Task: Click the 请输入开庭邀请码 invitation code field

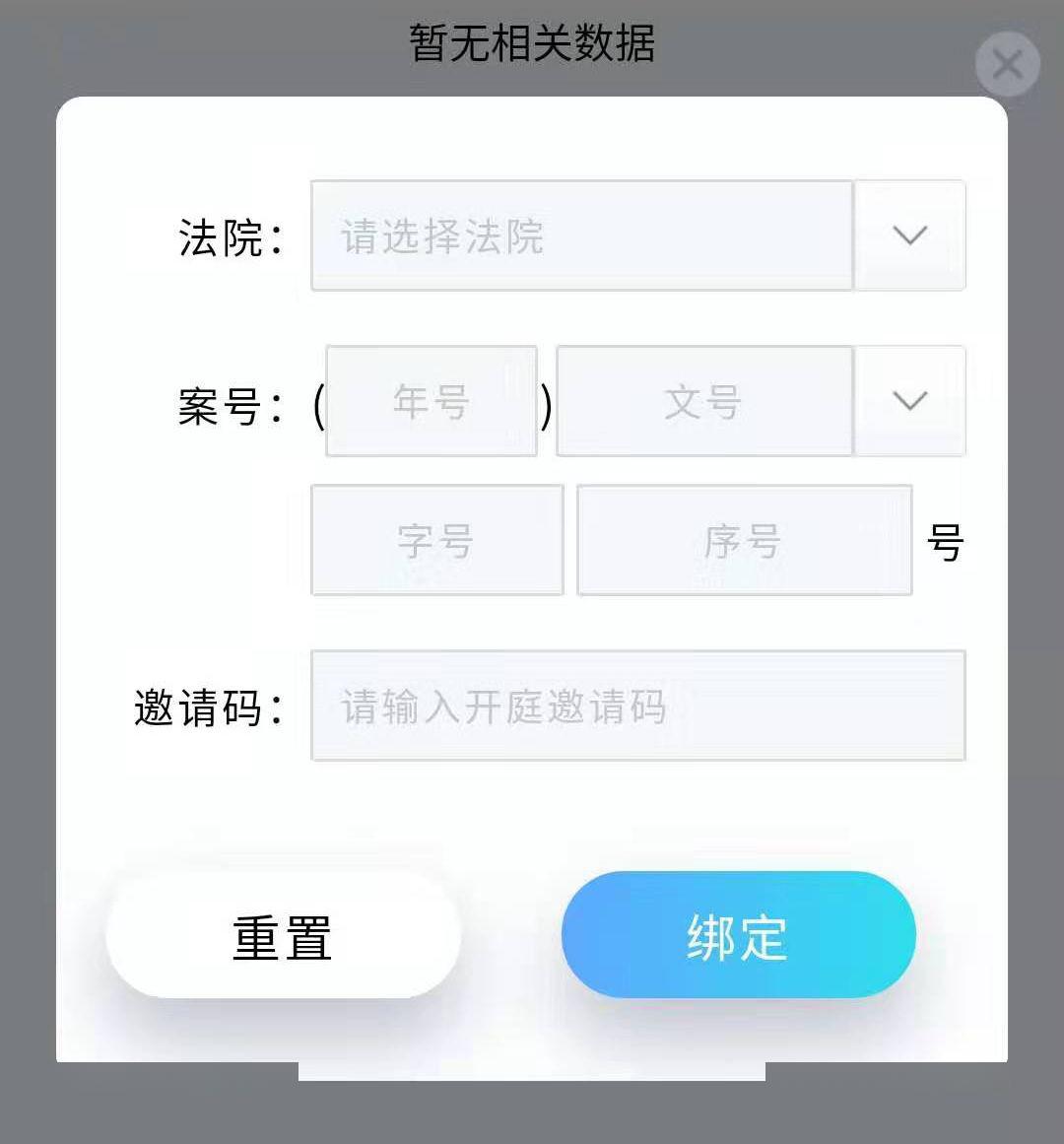Action: coord(638,707)
